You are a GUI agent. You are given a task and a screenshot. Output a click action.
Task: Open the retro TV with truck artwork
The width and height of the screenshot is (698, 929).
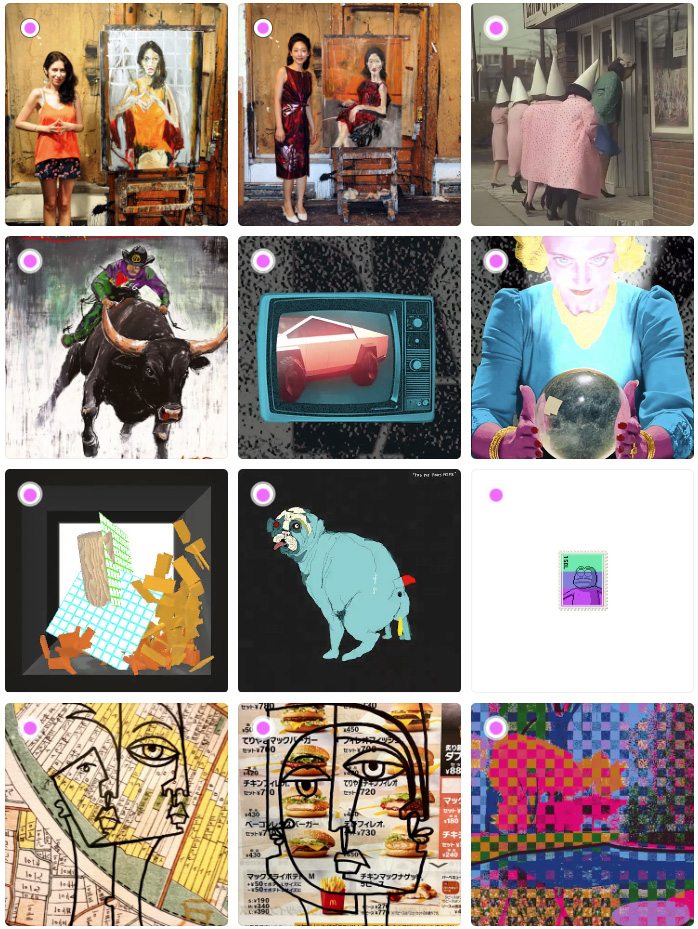(349, 347)
